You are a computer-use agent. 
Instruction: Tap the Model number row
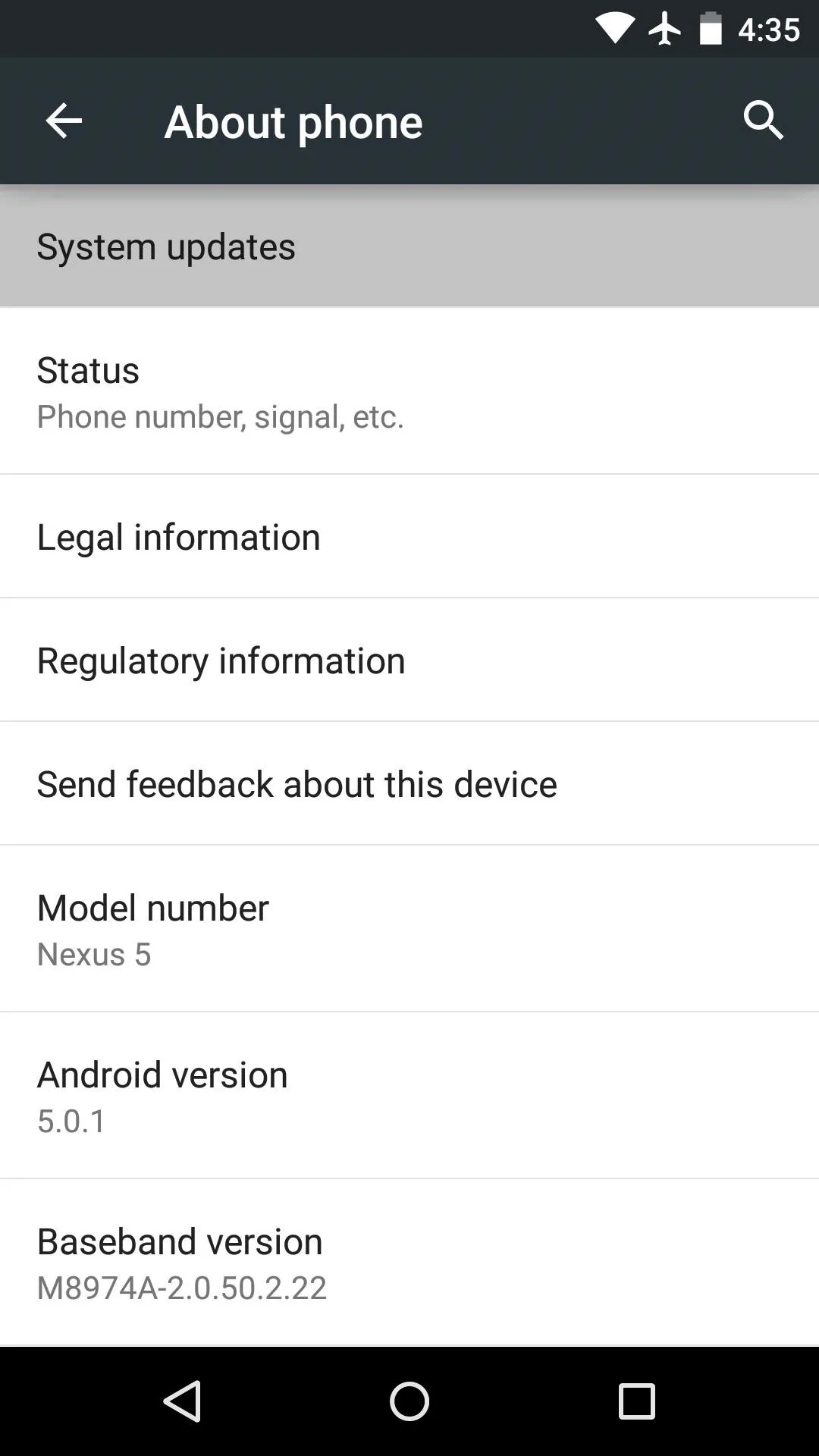coord(409,928)
